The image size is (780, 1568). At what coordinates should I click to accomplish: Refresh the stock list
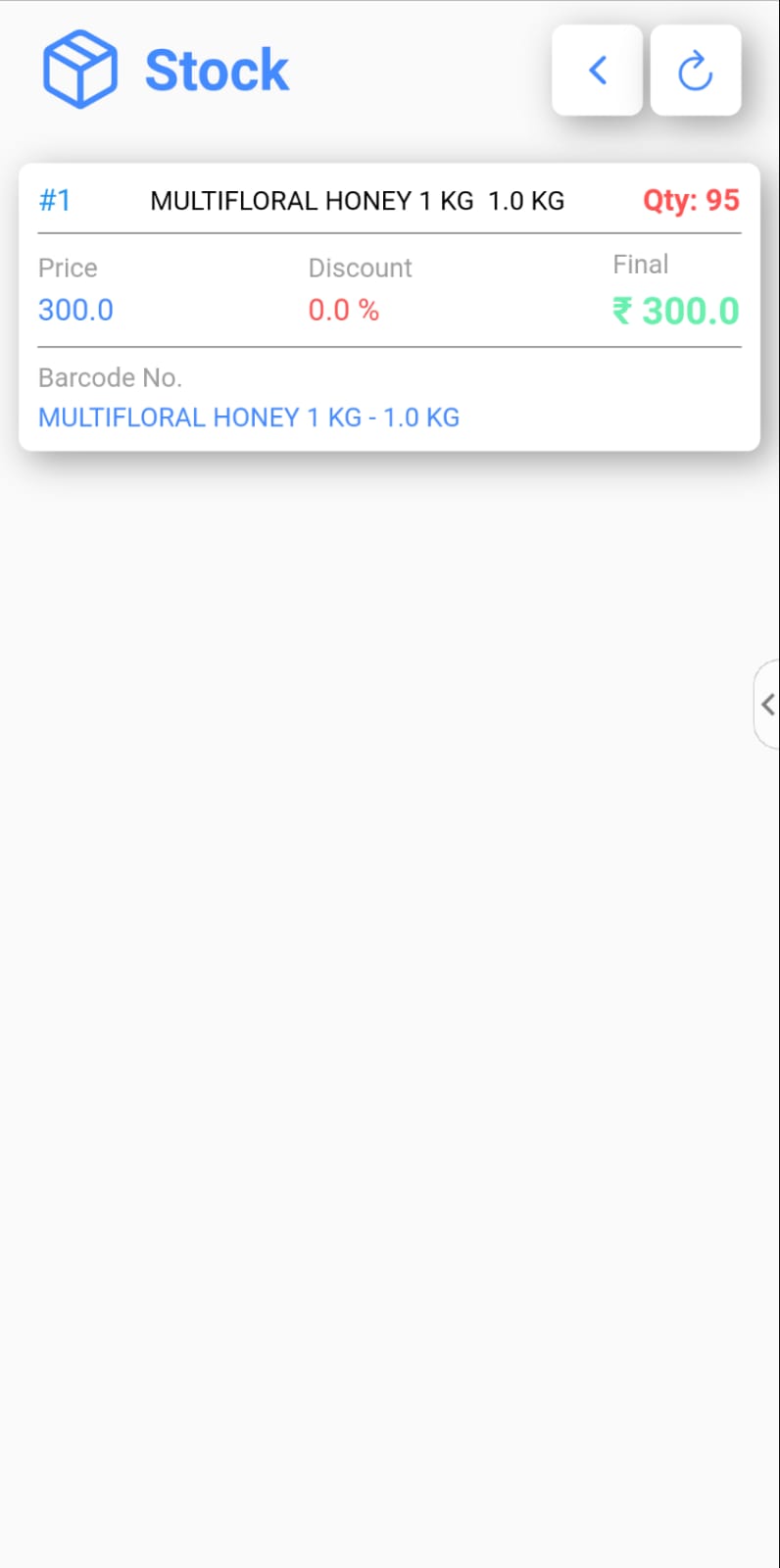point(695,71)
